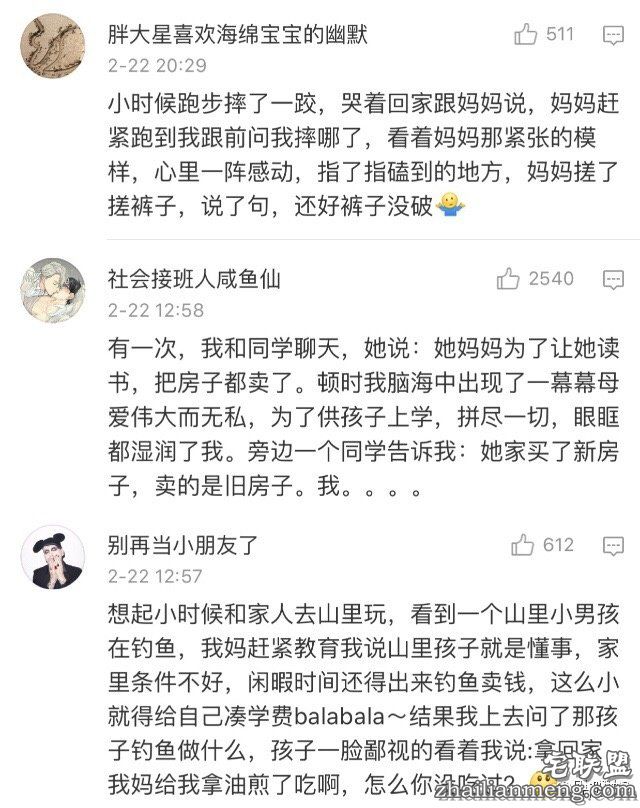Open the avatar of 别再当小朋友了

point(52,558)
